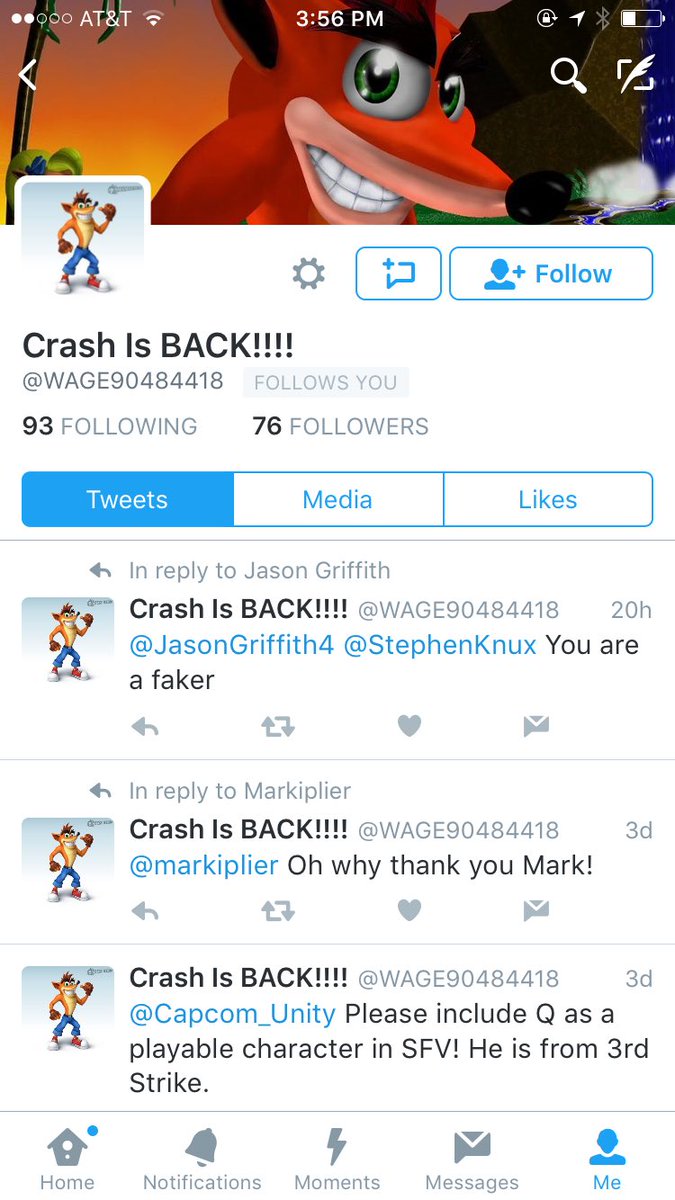Reply to the "You are a faker" tweet

pyautogui.click(x=145, y=728)
